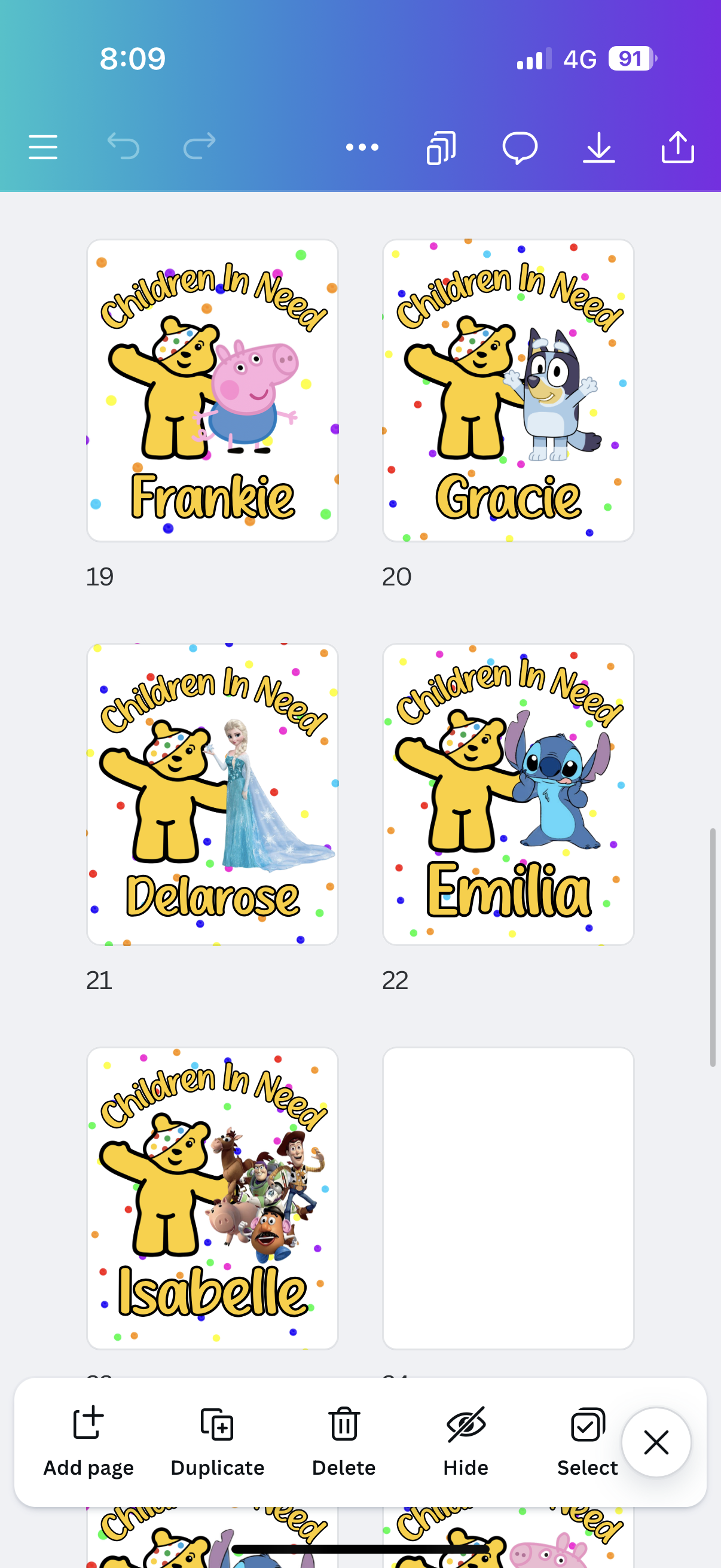Redo the last action
This screenshot has width=721, height=1568.
coord(200,147)
